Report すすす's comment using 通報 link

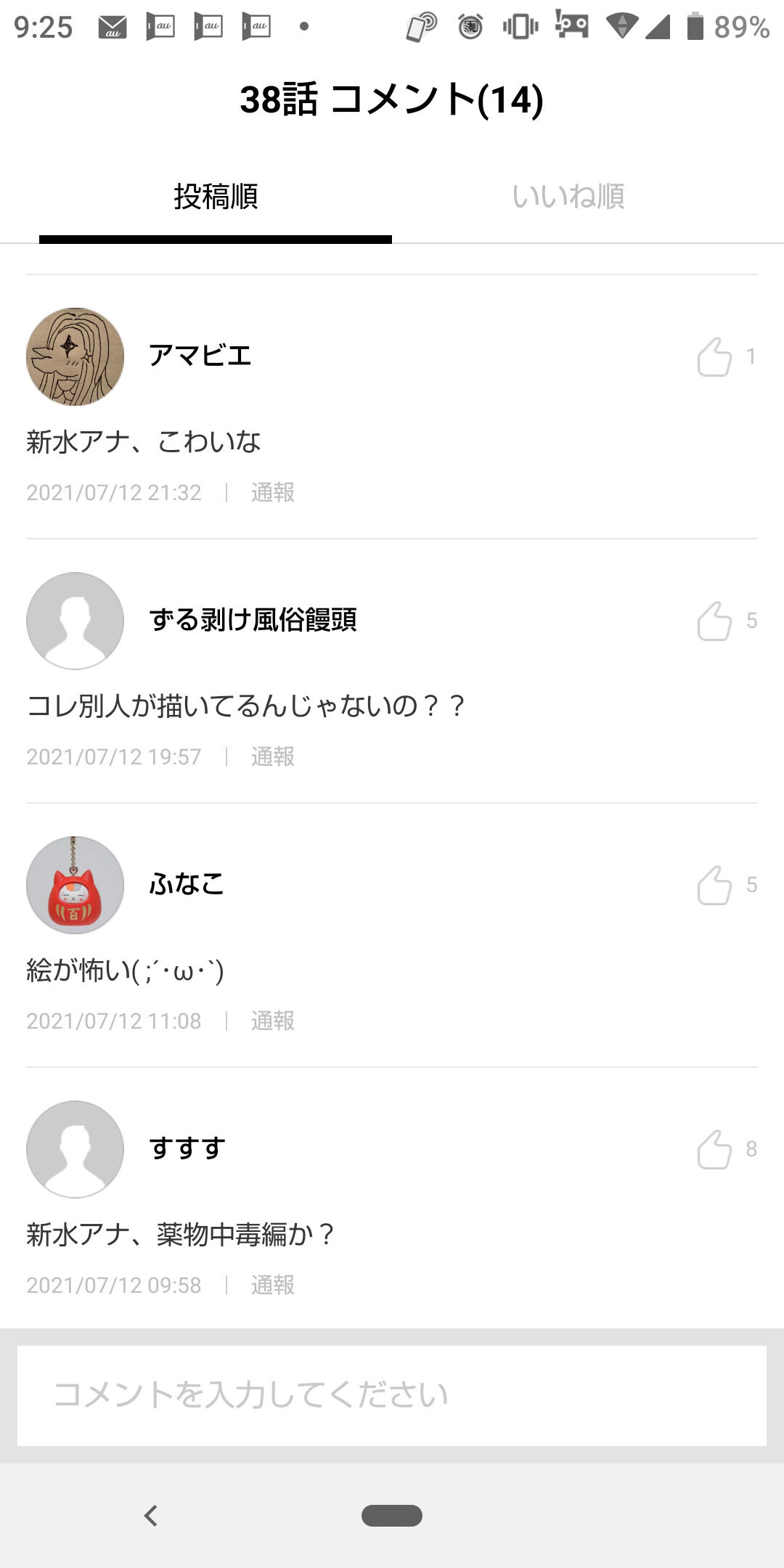pyautogui.click(x=272, y=1283)
